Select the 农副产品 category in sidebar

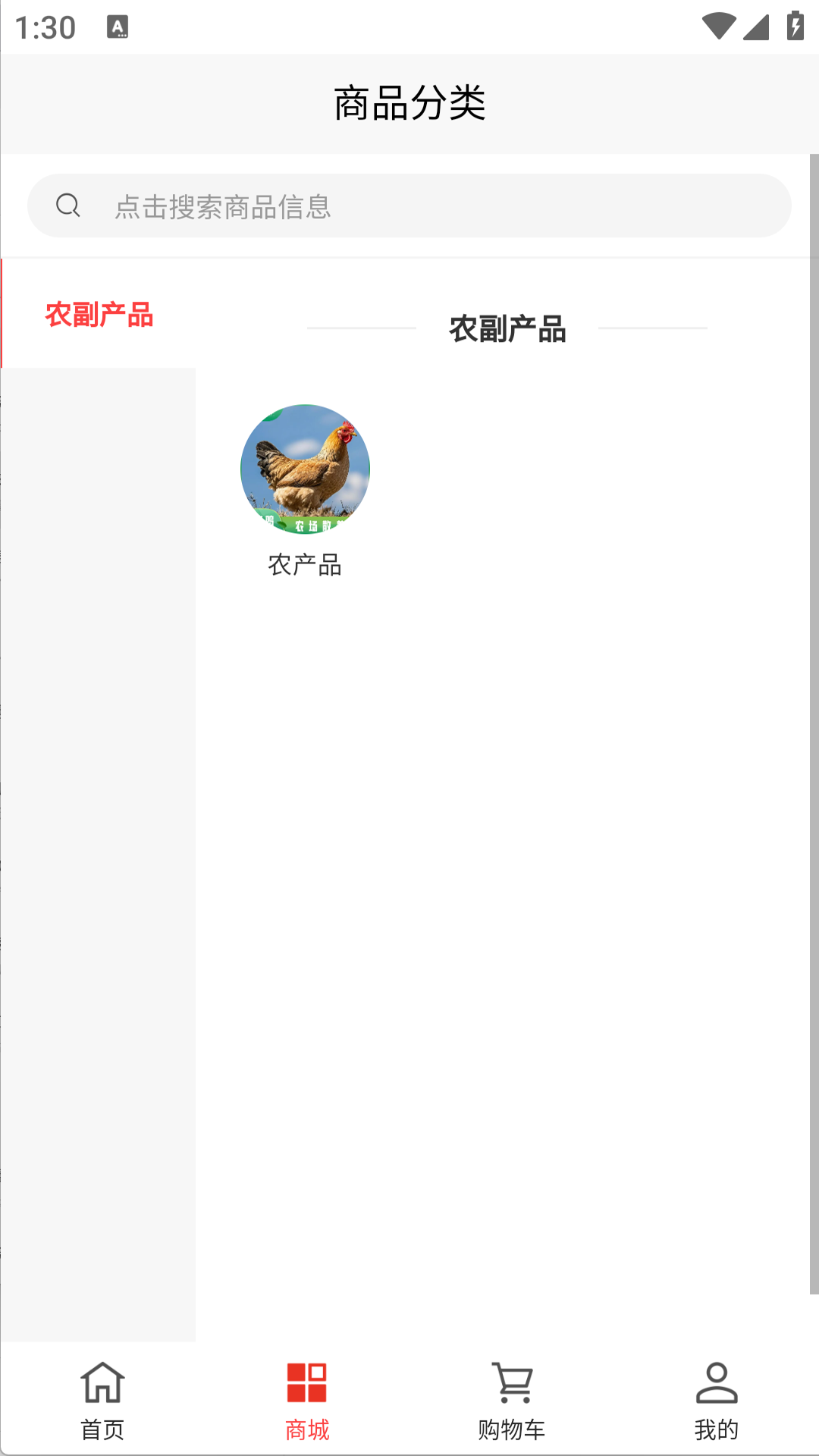98,316
